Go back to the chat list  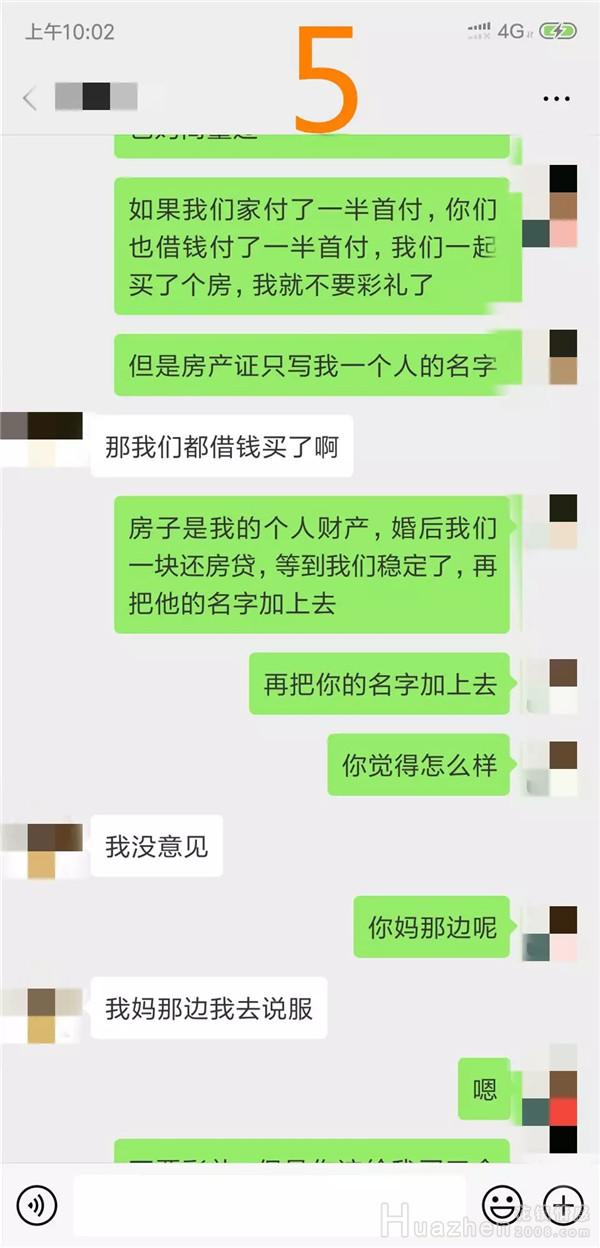coord(30,99)
